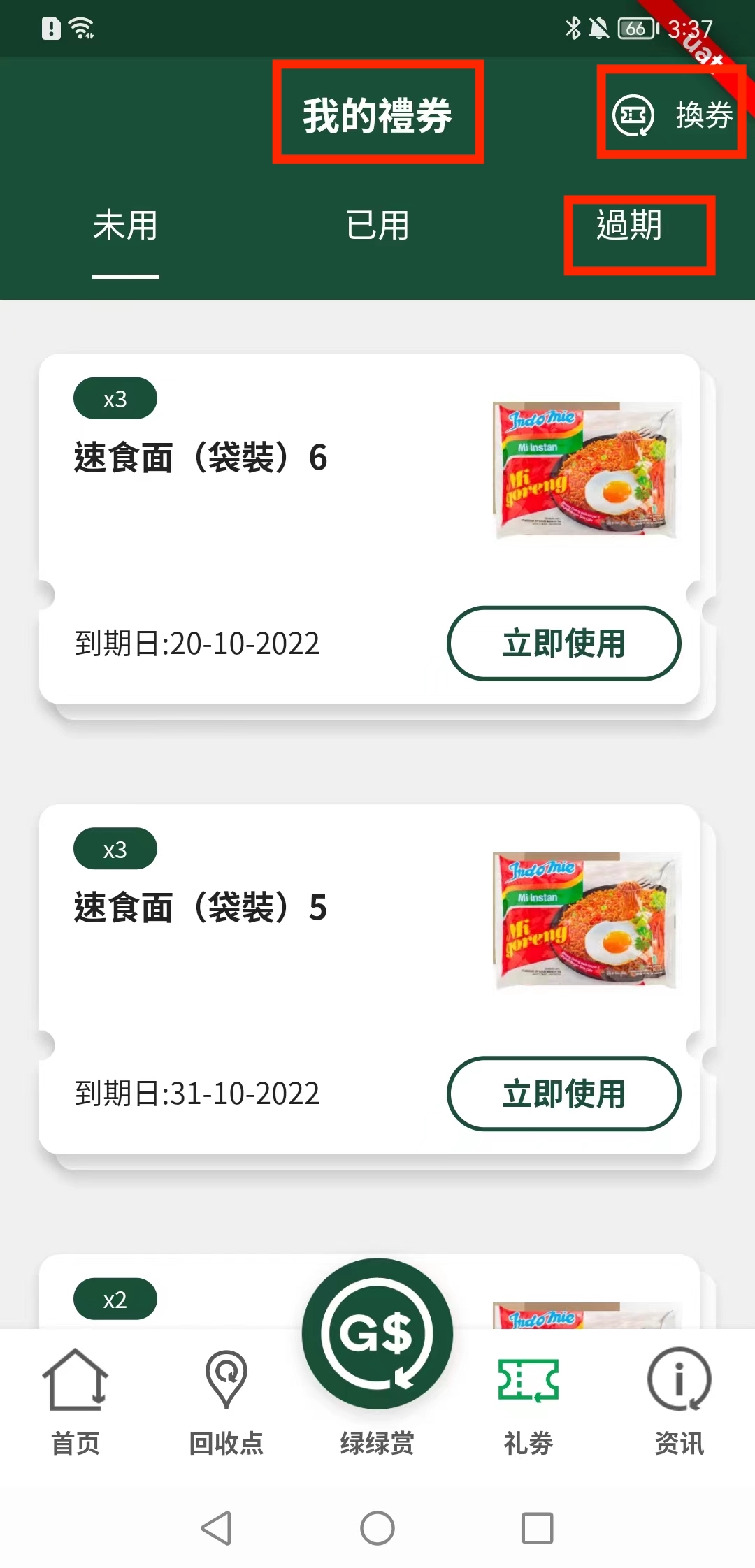Switch to the 已用 tab
Viewport: 755px width, 1568px height.
pos(377,226)
